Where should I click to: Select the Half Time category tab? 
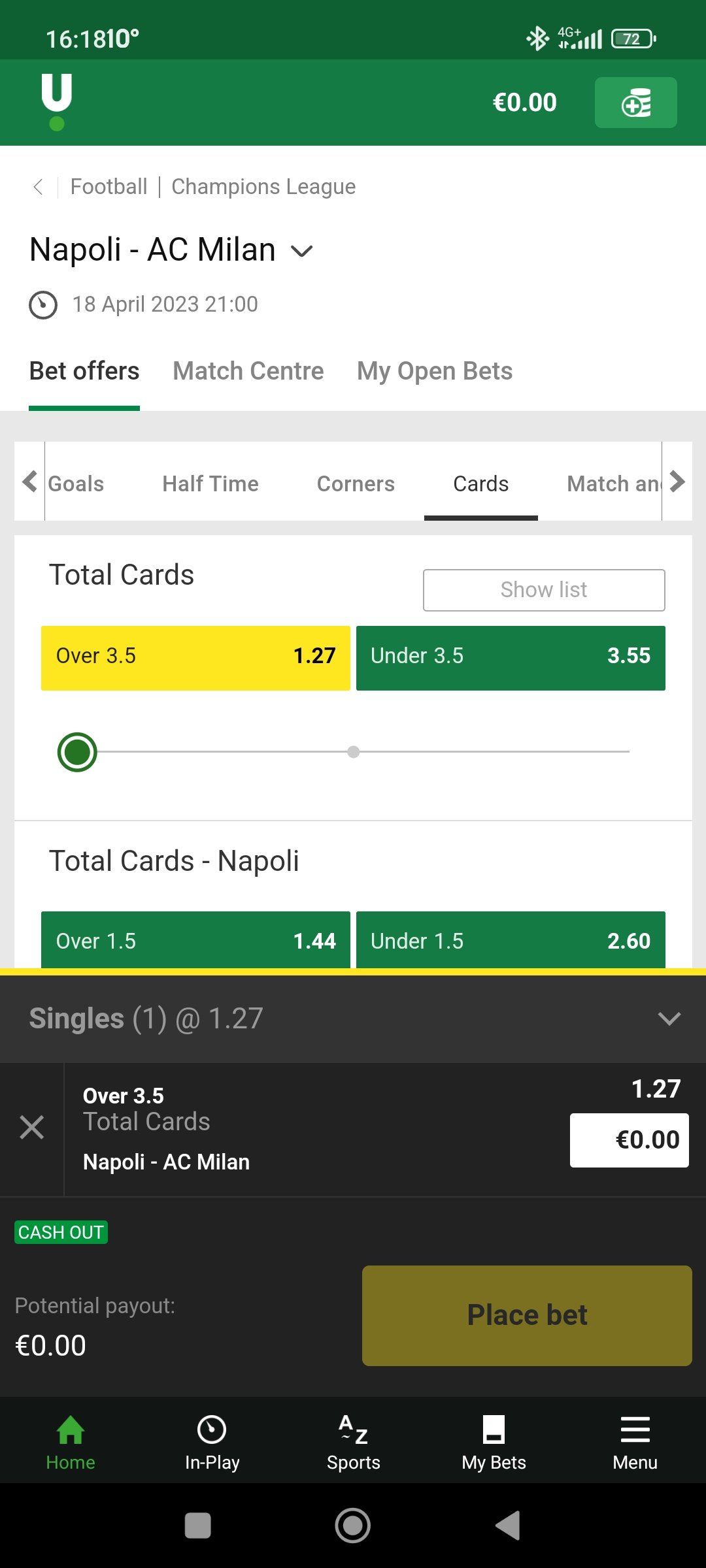click(210, 484)
